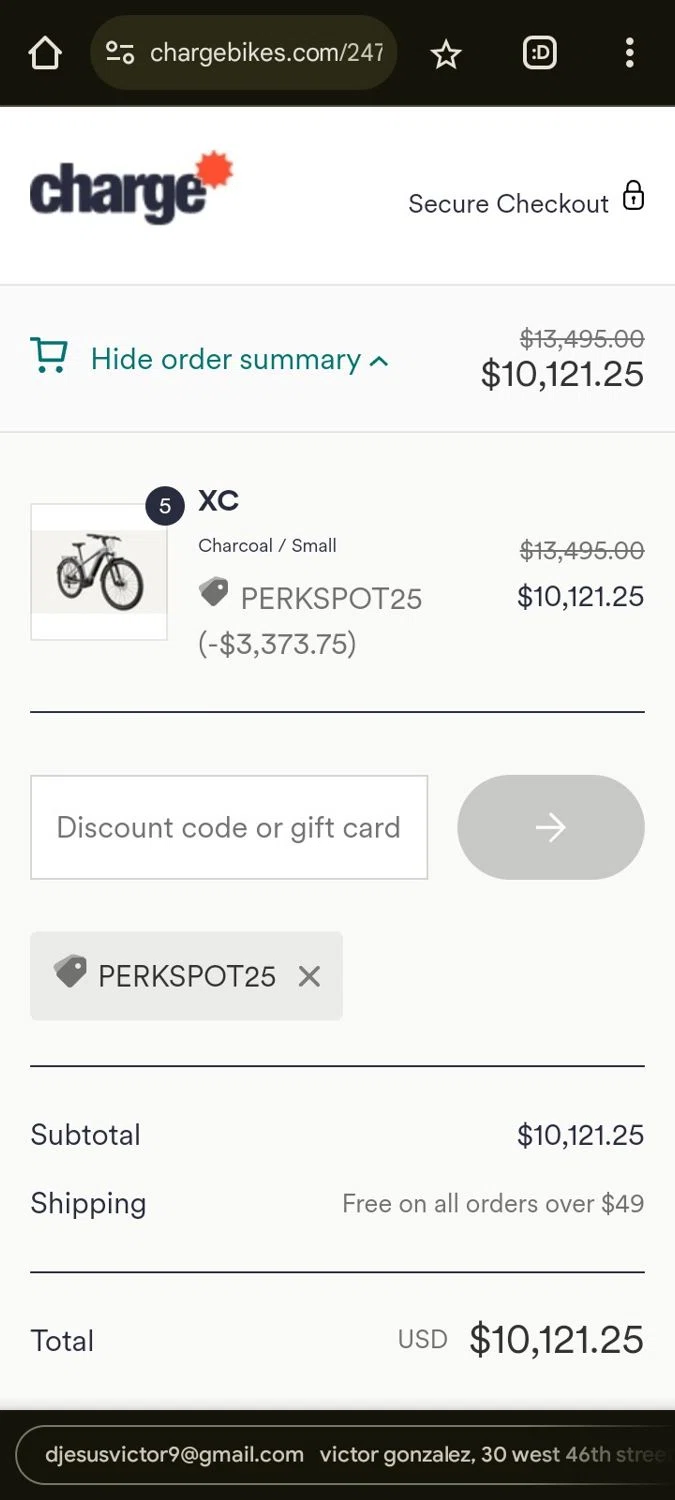Open the browser overflow menu
Screen dimensions: 675x1500
(629, 53)
